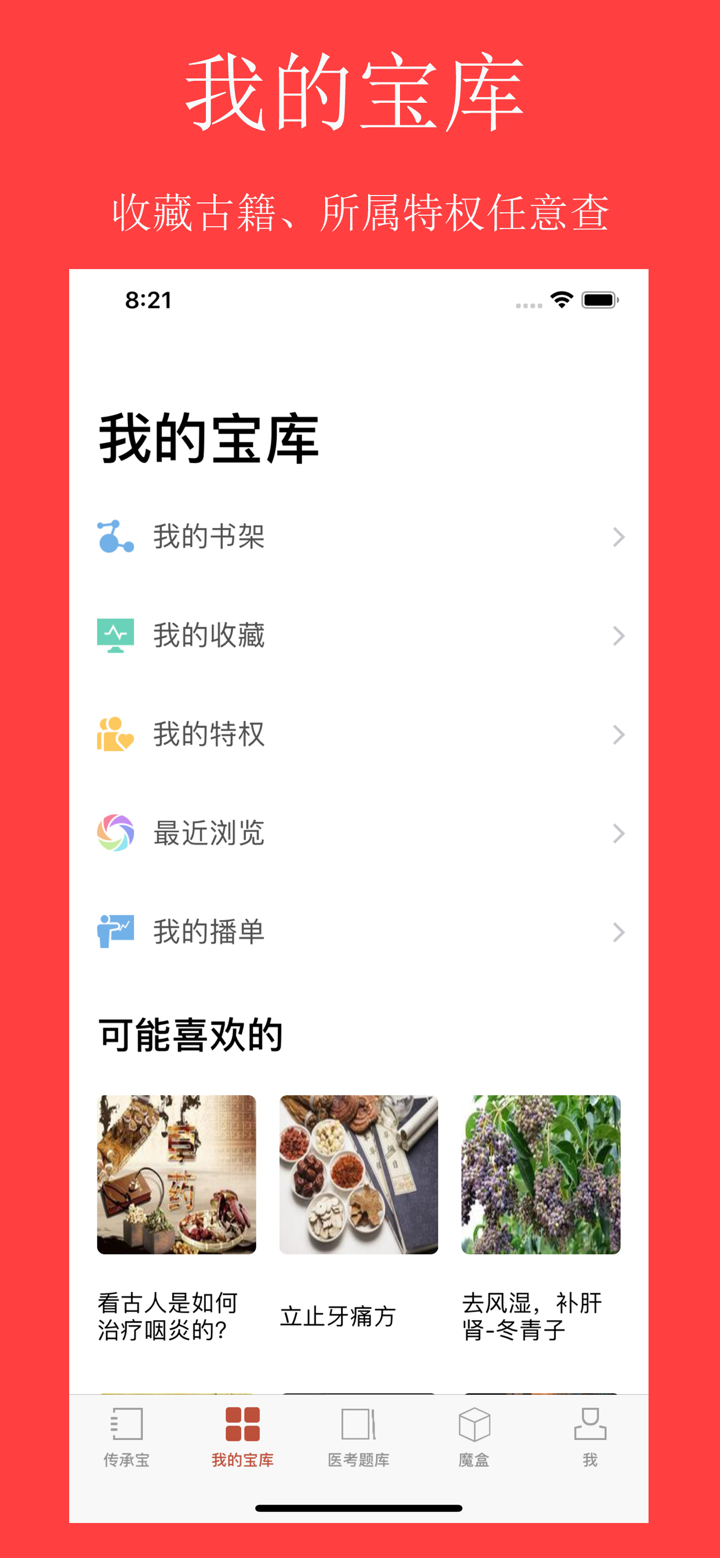Click the battery indicator in the status bar
Screen dimensions: 720x1558
[597, 299]
